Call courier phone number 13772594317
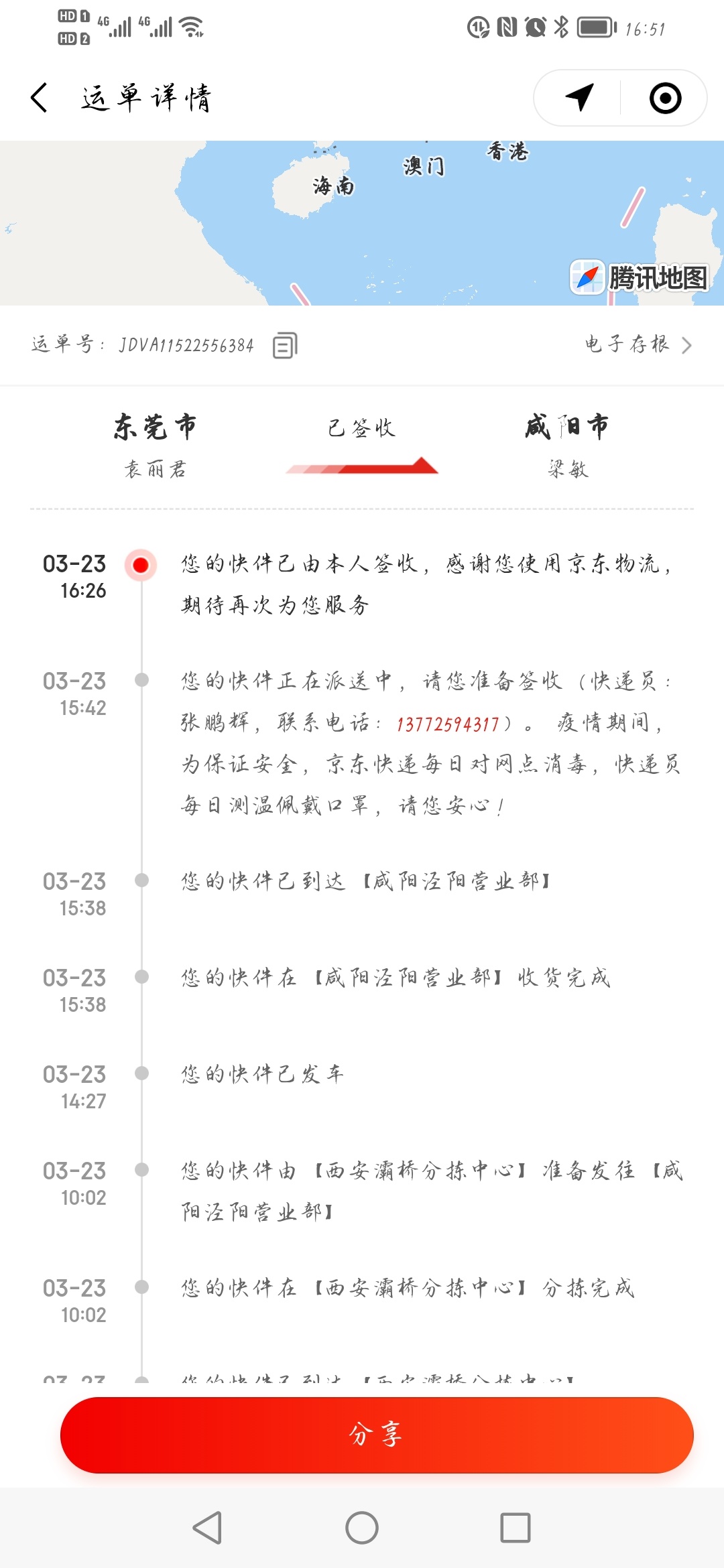This screenshot has height=1568, width=724. click(448, 724)
